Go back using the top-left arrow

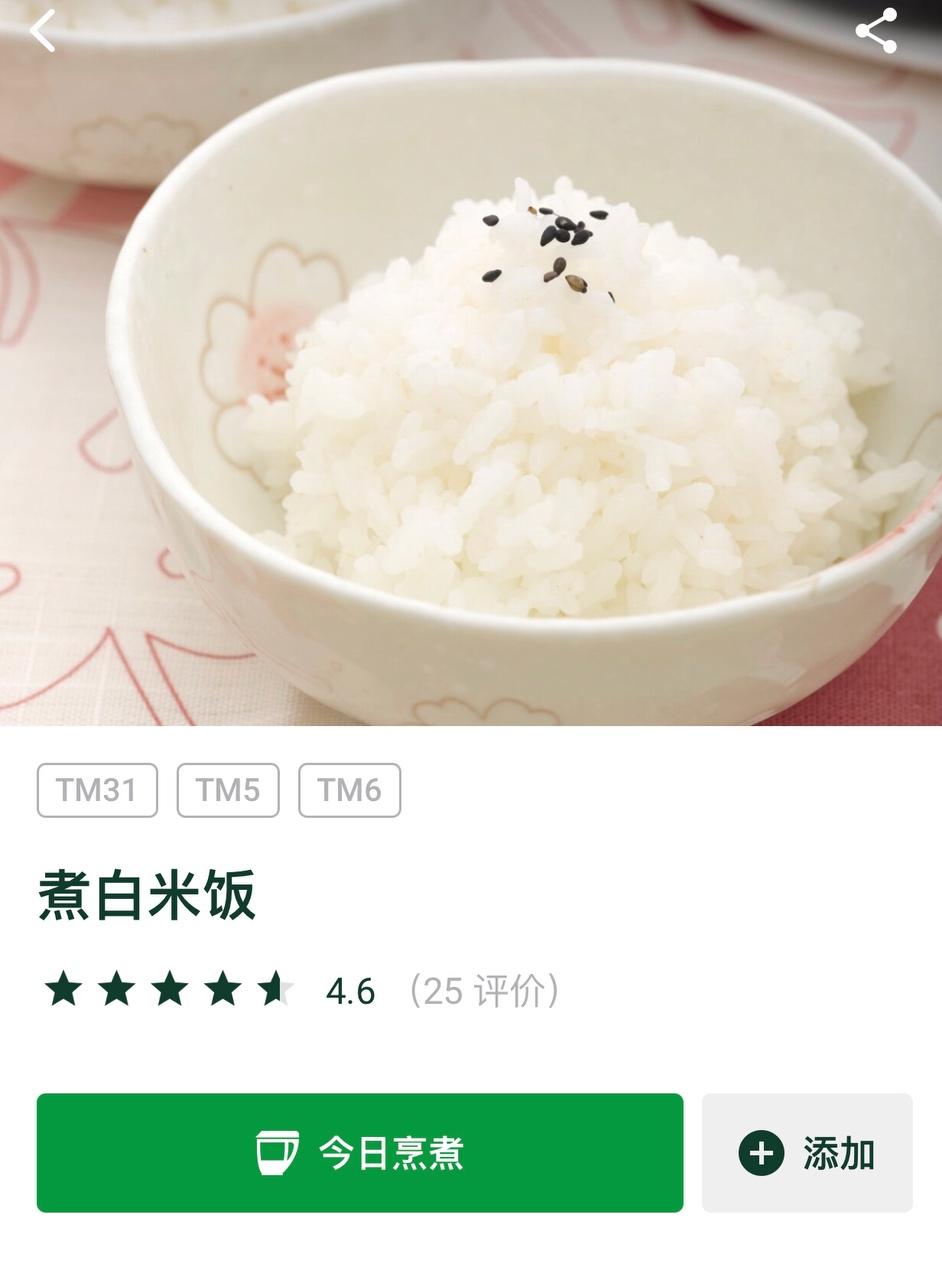pyautogui.click(x=43, y=31)
